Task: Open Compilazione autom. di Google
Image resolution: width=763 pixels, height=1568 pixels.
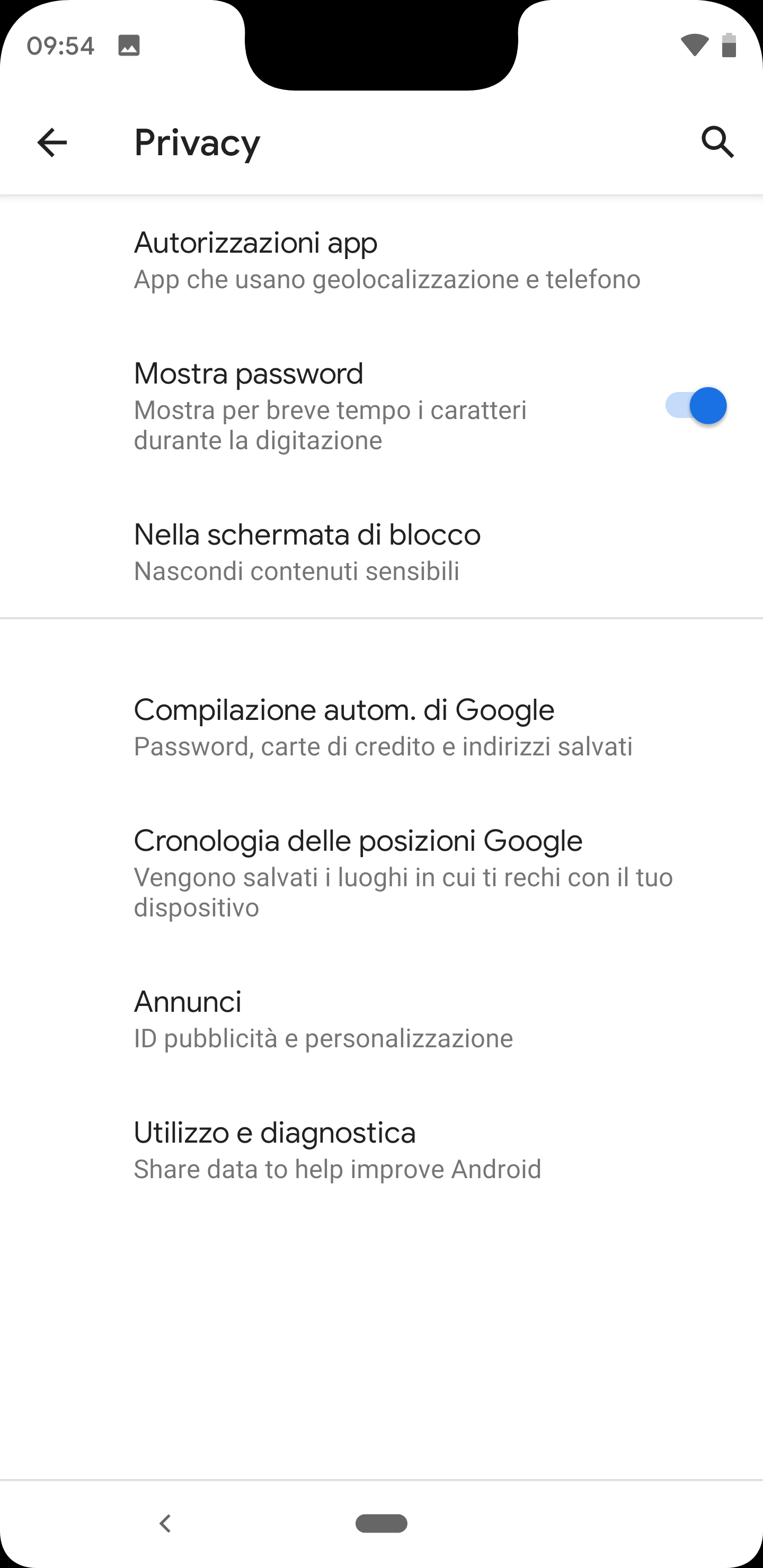Action: pyautogui.click(x=381, y=727)
